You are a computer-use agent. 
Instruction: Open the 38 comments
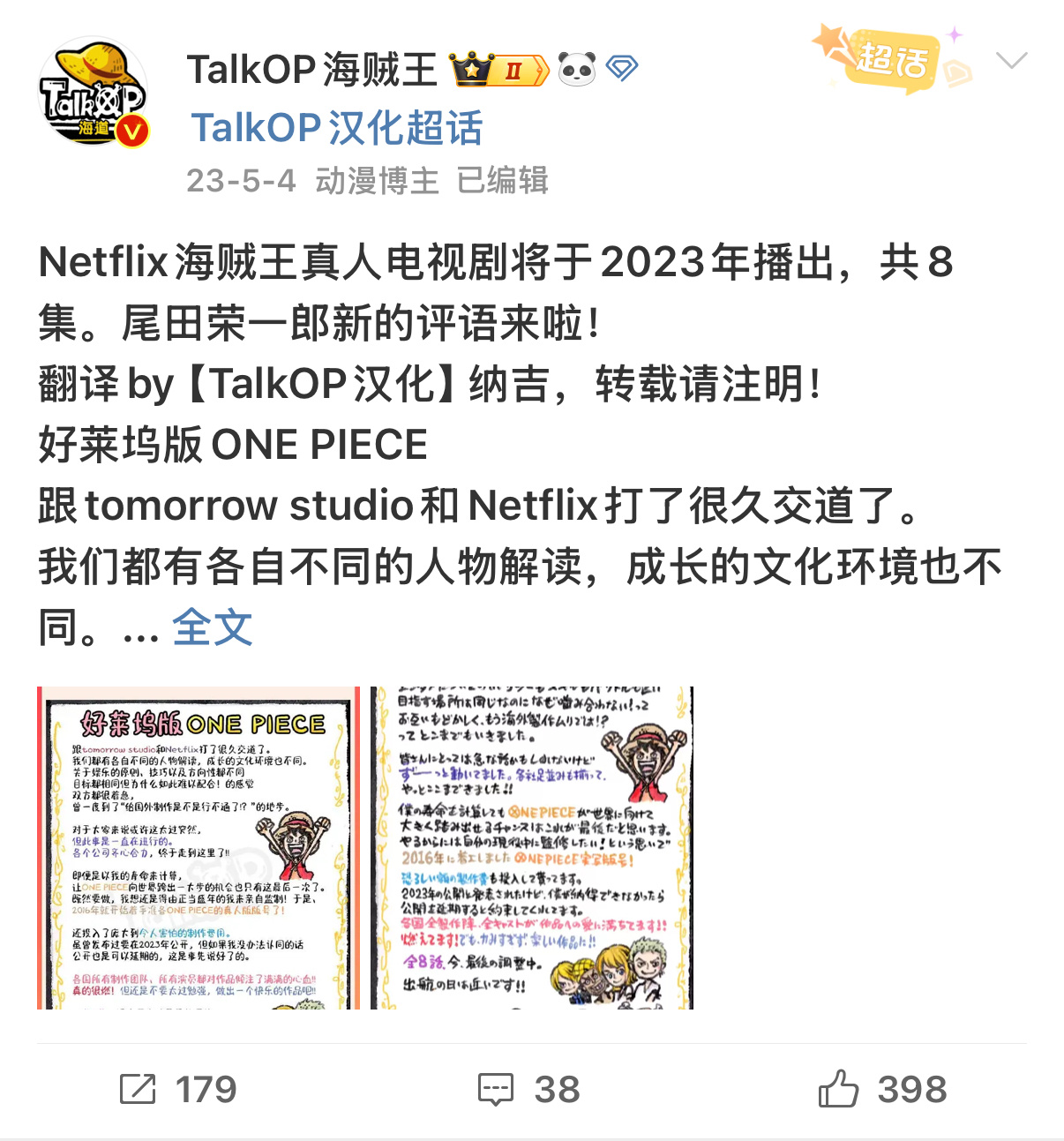(x=529, y=1089)
